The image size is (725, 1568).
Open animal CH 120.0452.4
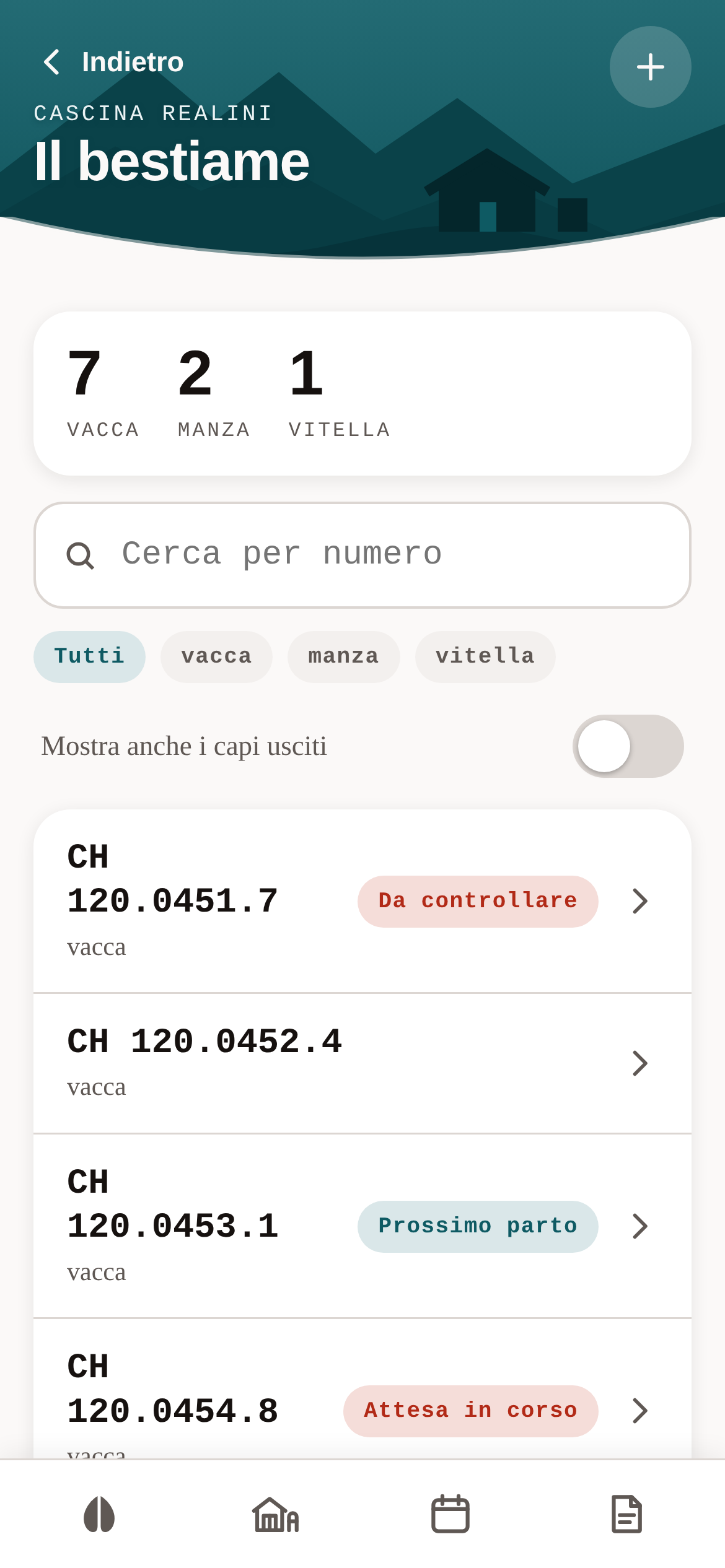(x=362, y=1063)
